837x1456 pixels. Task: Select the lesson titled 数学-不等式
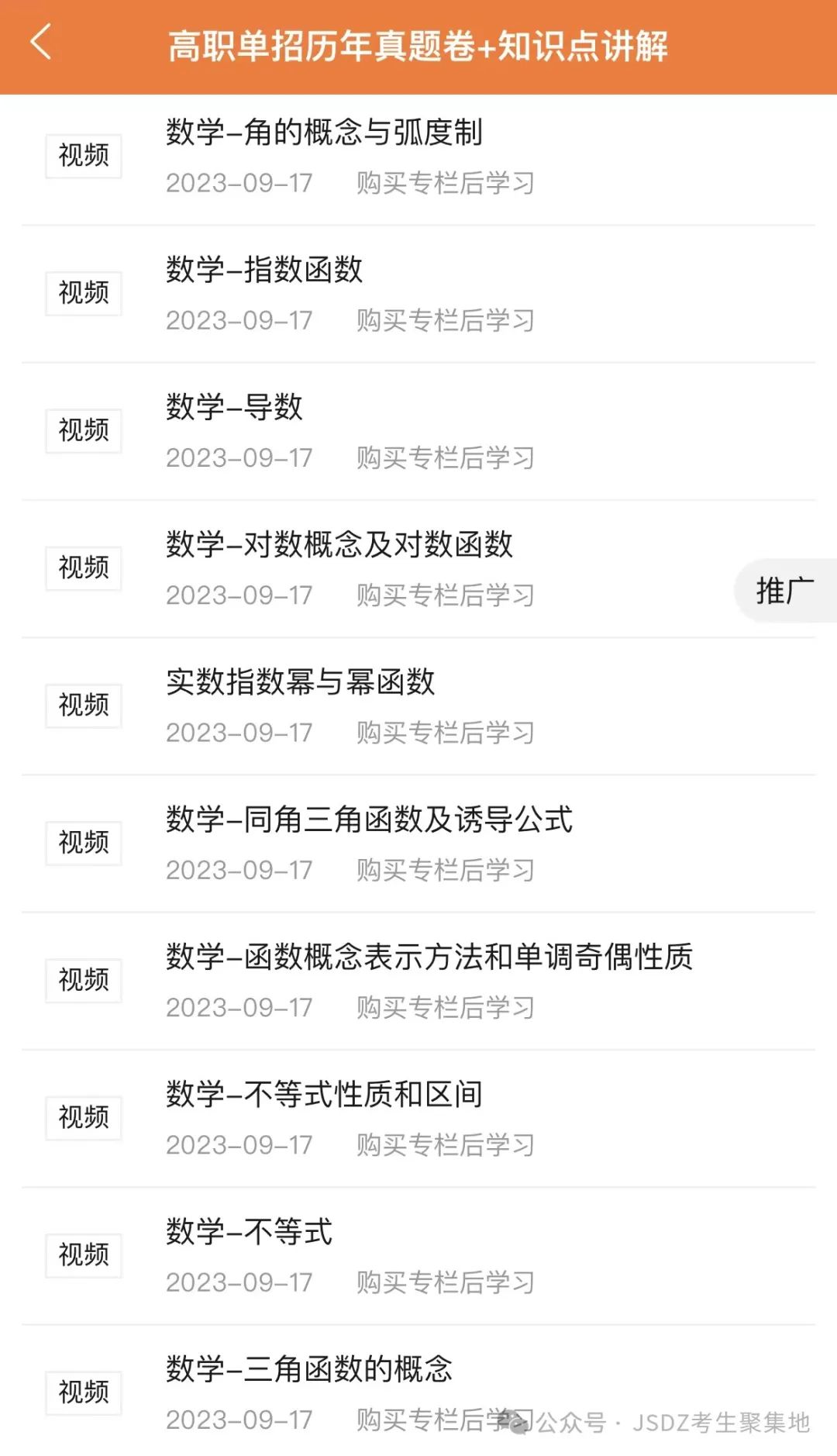(418, 1255)
